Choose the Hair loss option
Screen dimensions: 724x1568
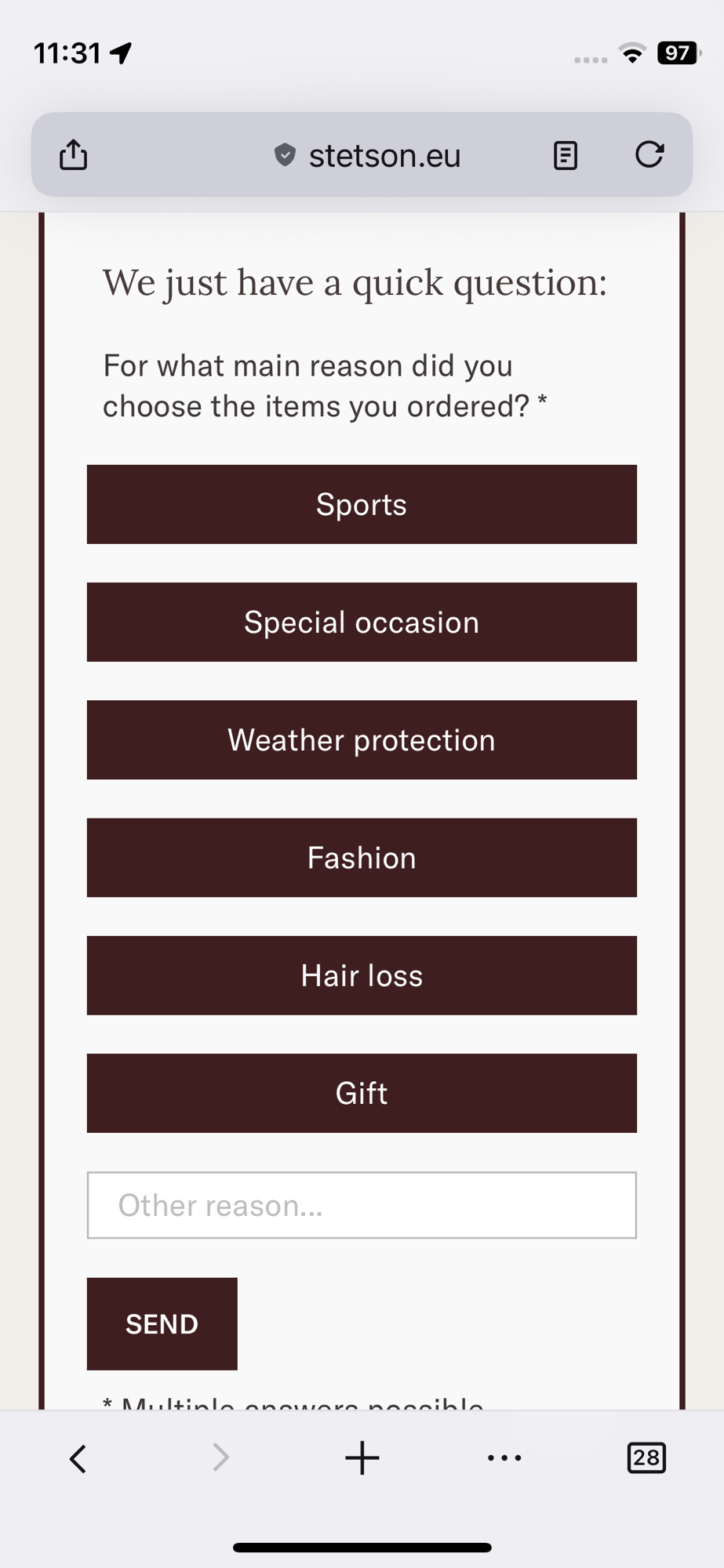pos(362,975)
